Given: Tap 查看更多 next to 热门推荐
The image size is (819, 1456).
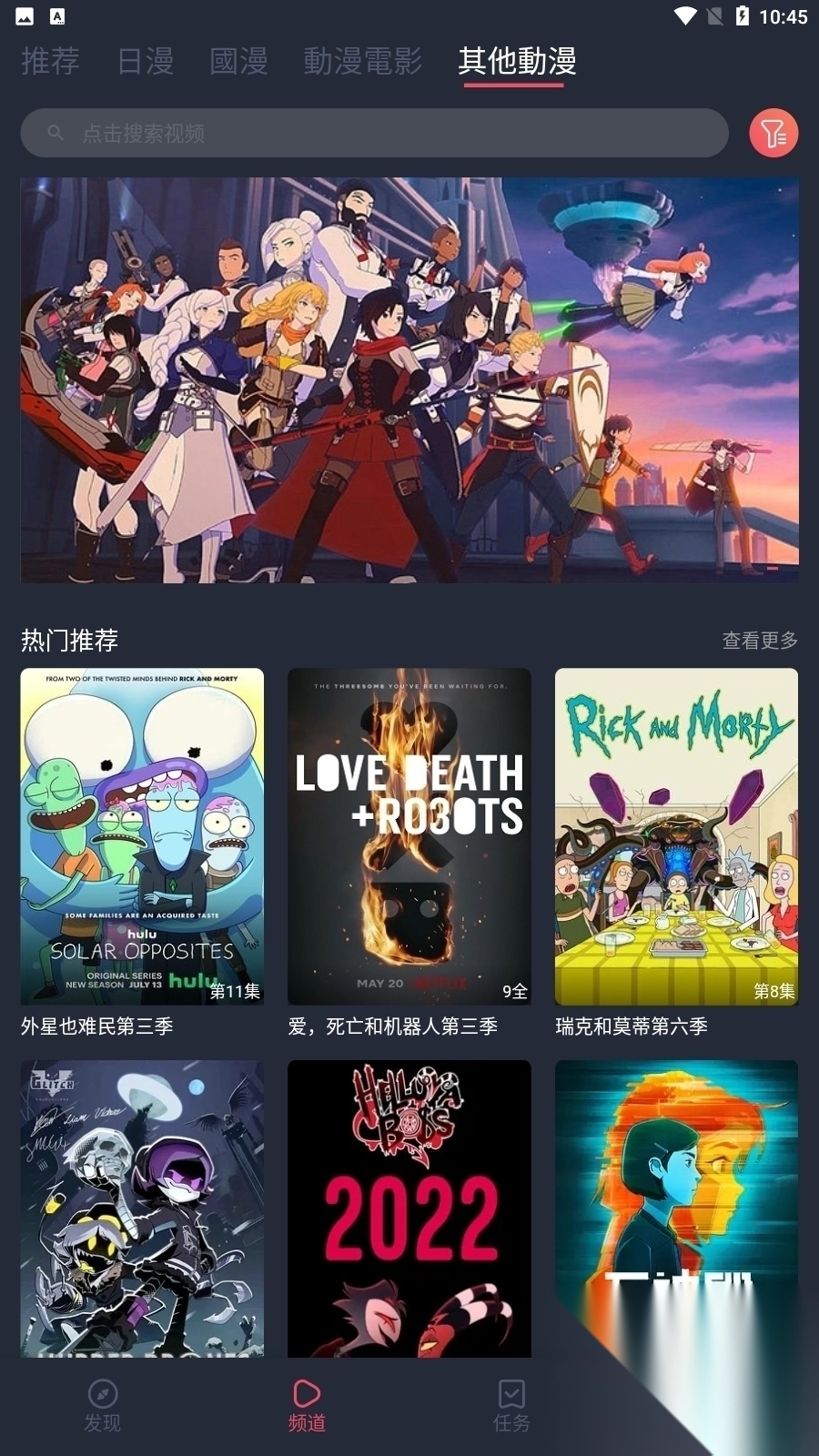Looking at the screenshot, I should [759, 641].
